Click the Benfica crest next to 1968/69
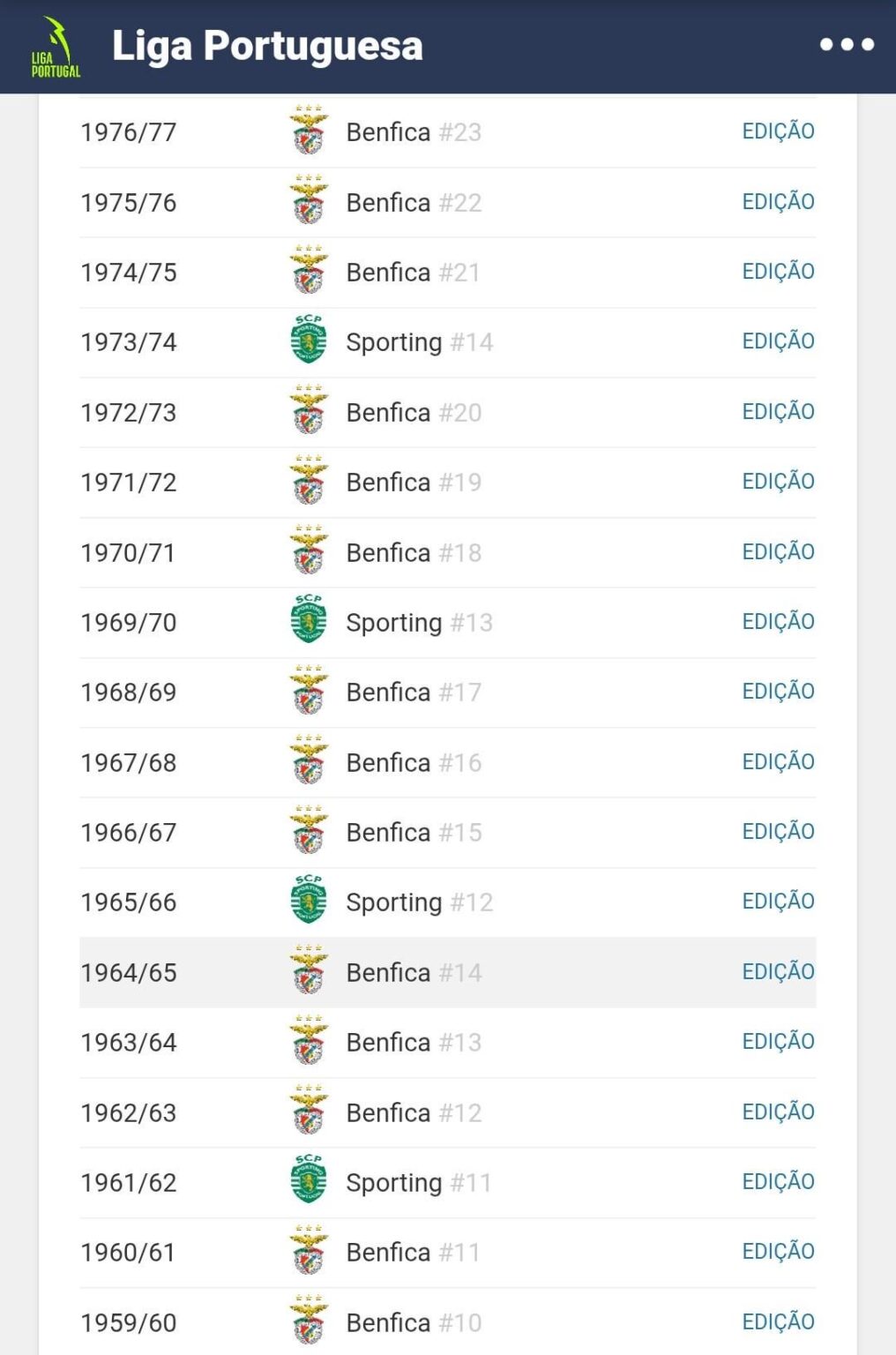The width and height of the screenshot is (896, 1355). click(x=310, y=692)
